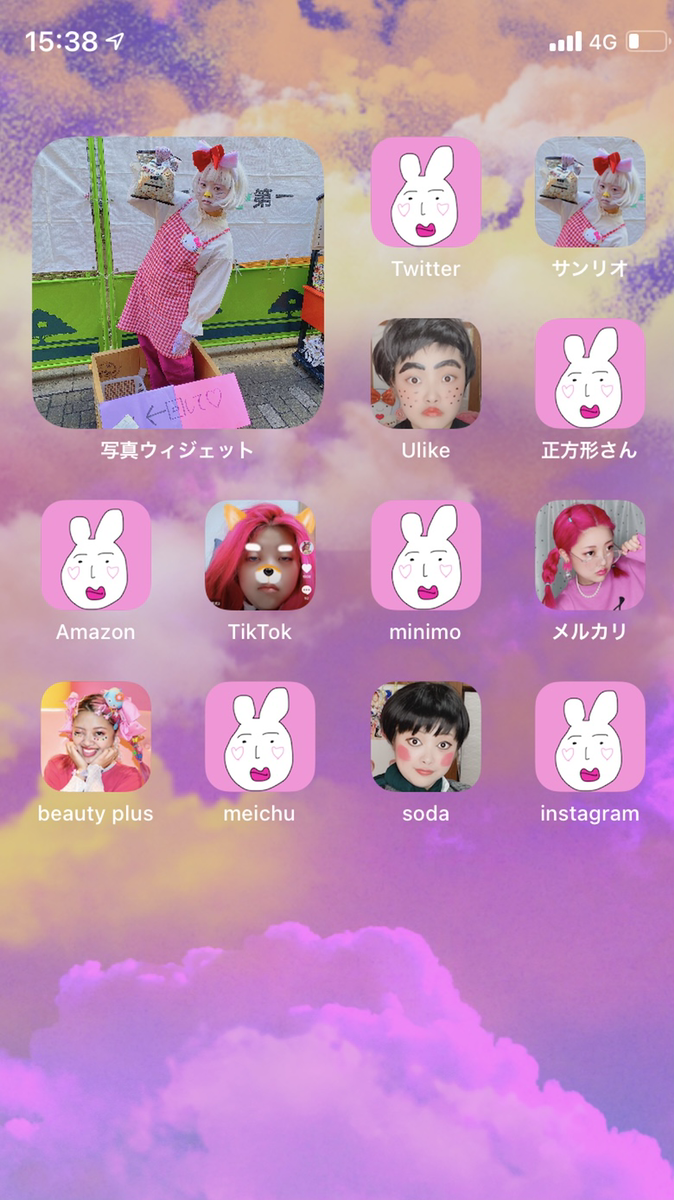
Task: Open the beauty plus app
Action: [96, 737]
